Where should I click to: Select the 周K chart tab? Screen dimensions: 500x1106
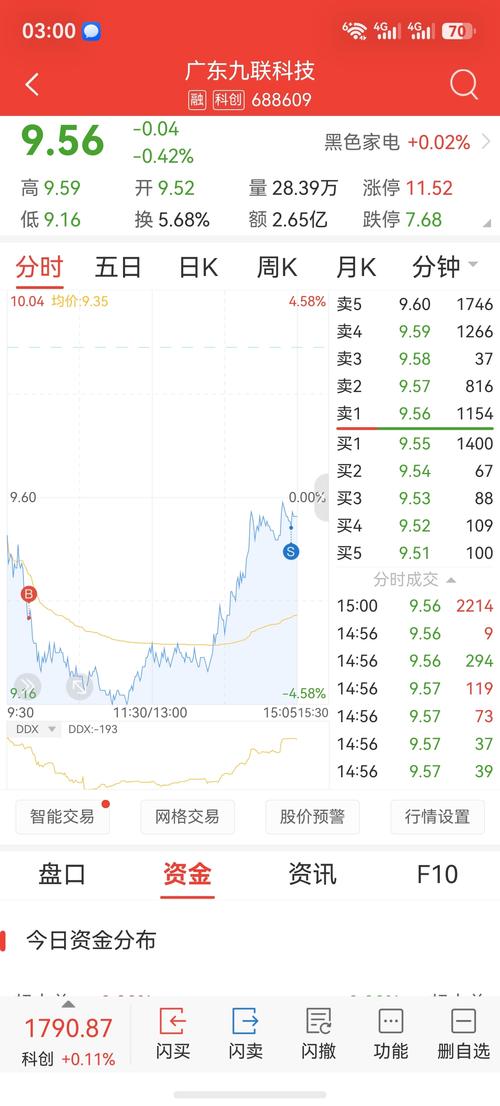click(x=276, y=267)
